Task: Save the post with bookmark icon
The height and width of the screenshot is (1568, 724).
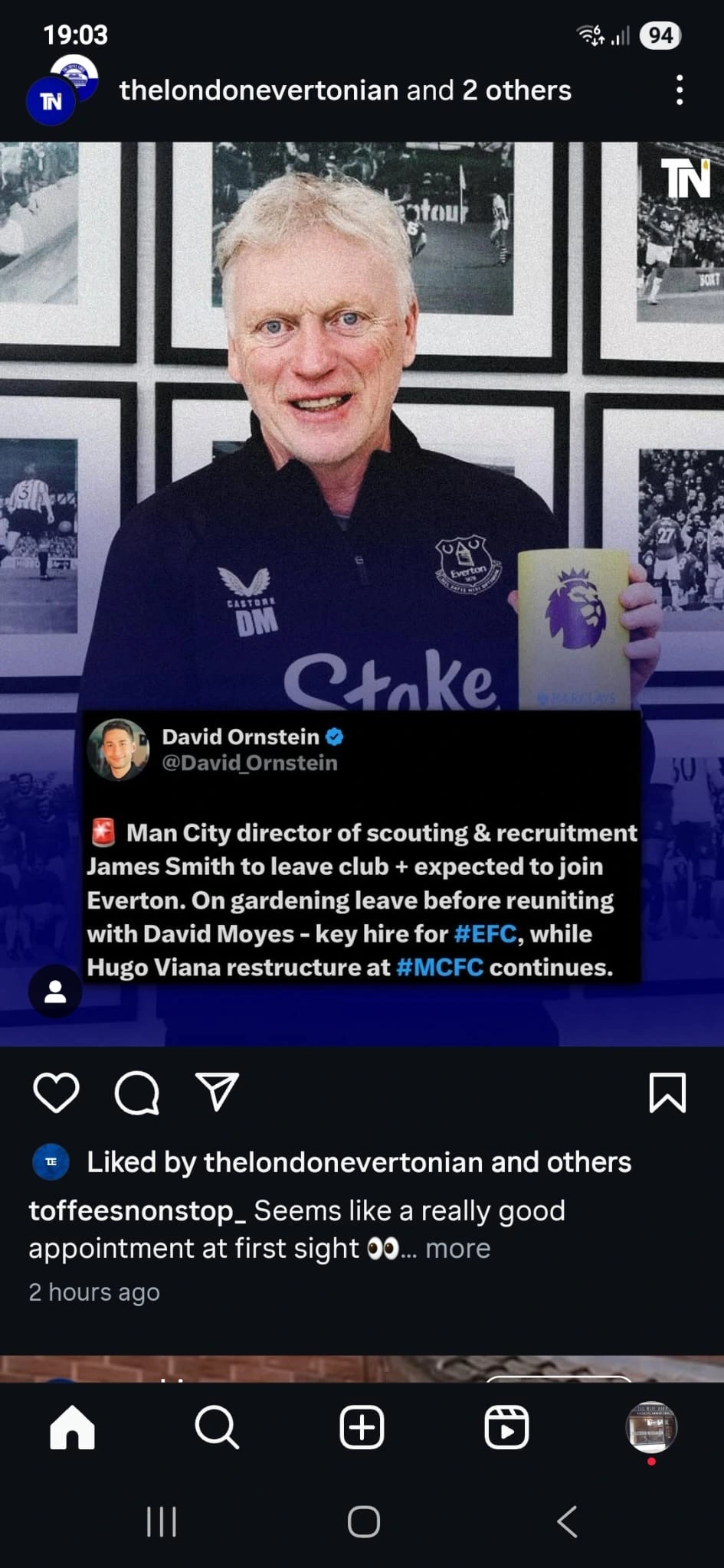Action: (667, 1093)
